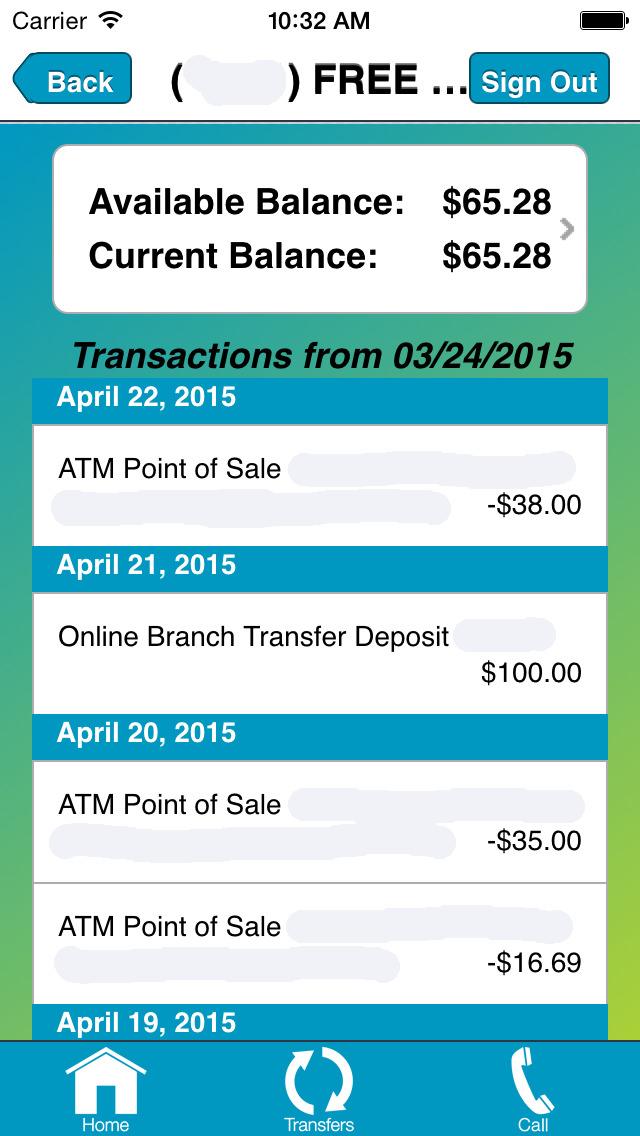Expand the available balance details card
Screen dimensions: 640x1136
click(x=320, y=229)
